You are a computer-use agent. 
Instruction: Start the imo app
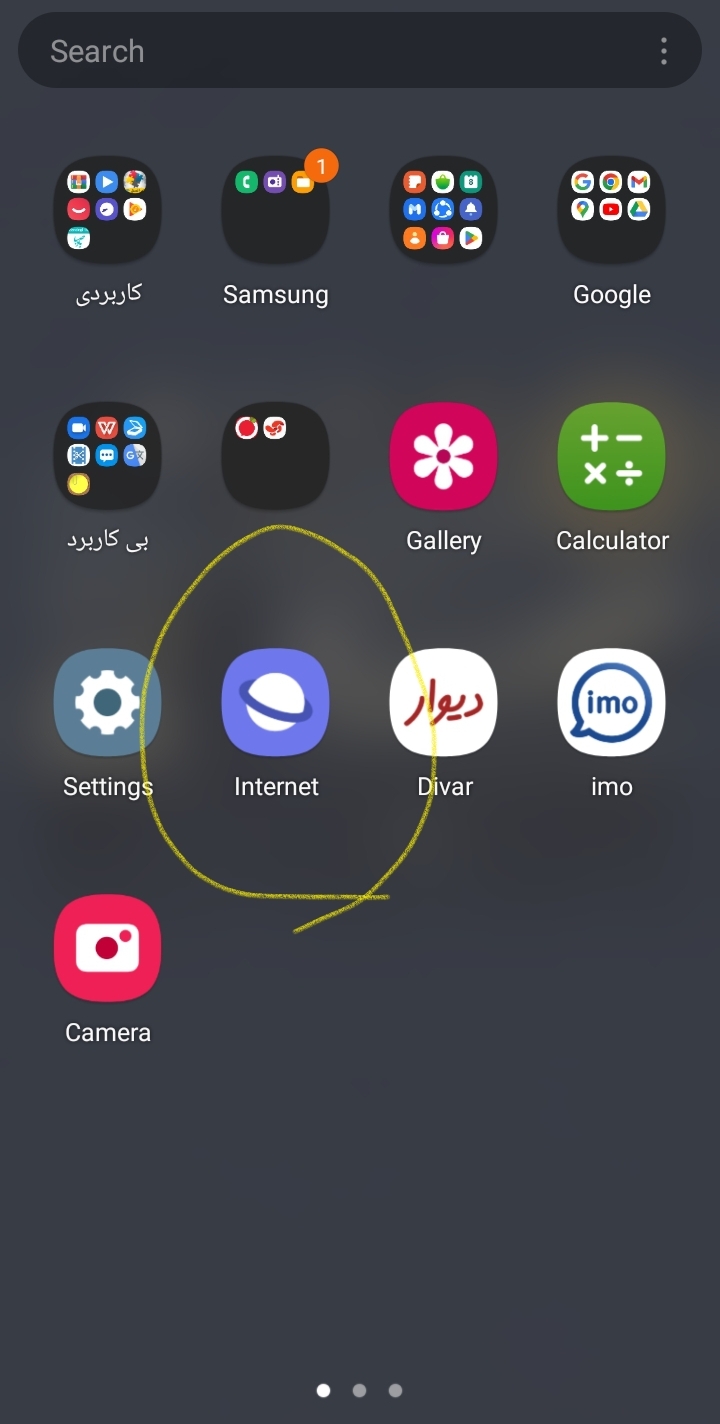[x=611, y=702]
